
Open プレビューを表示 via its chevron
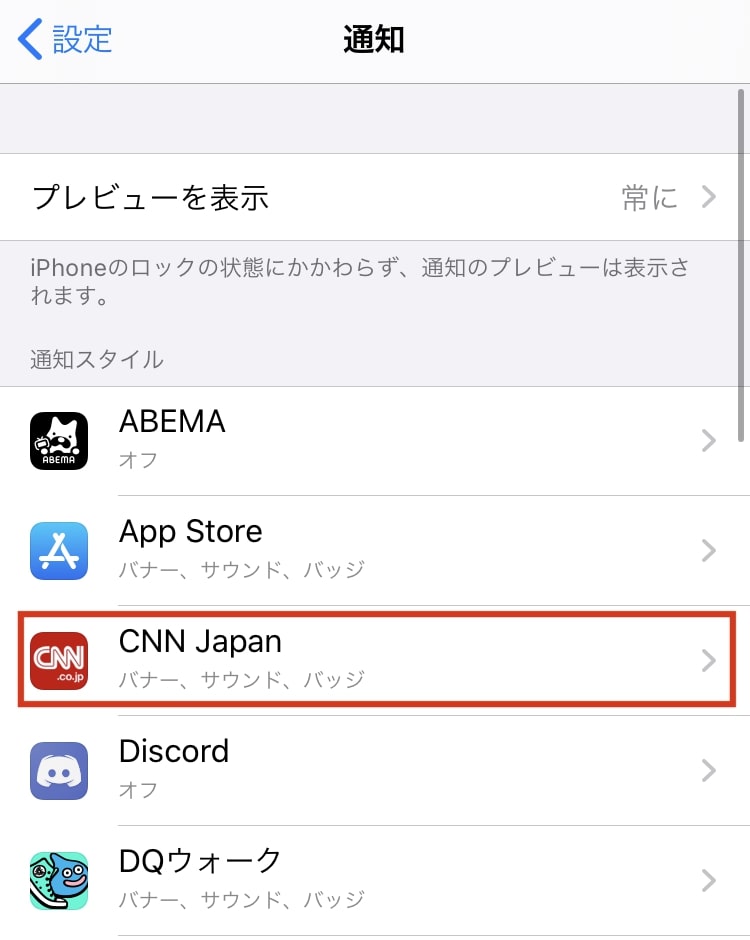710,197
